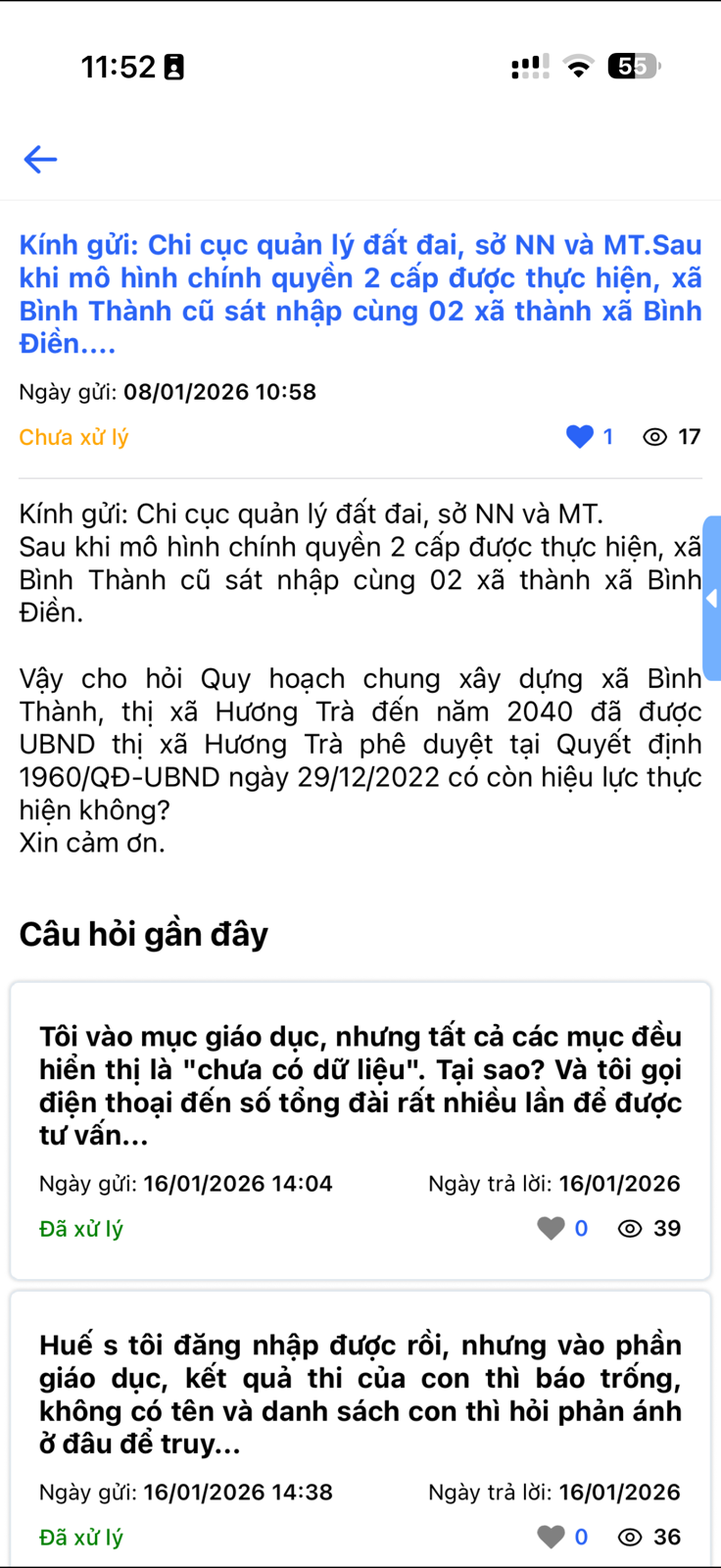
Task: Like the question with 39 views
Action: tap(552, 1228)
